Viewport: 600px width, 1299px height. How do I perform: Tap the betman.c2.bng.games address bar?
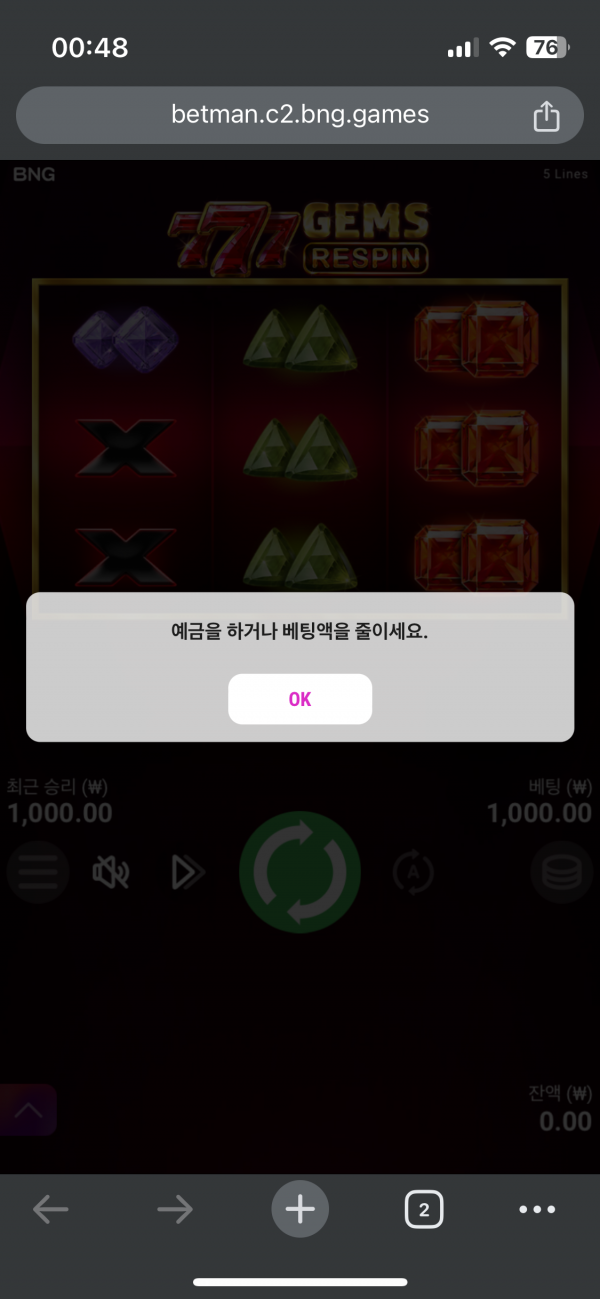(x=300, y=115)
